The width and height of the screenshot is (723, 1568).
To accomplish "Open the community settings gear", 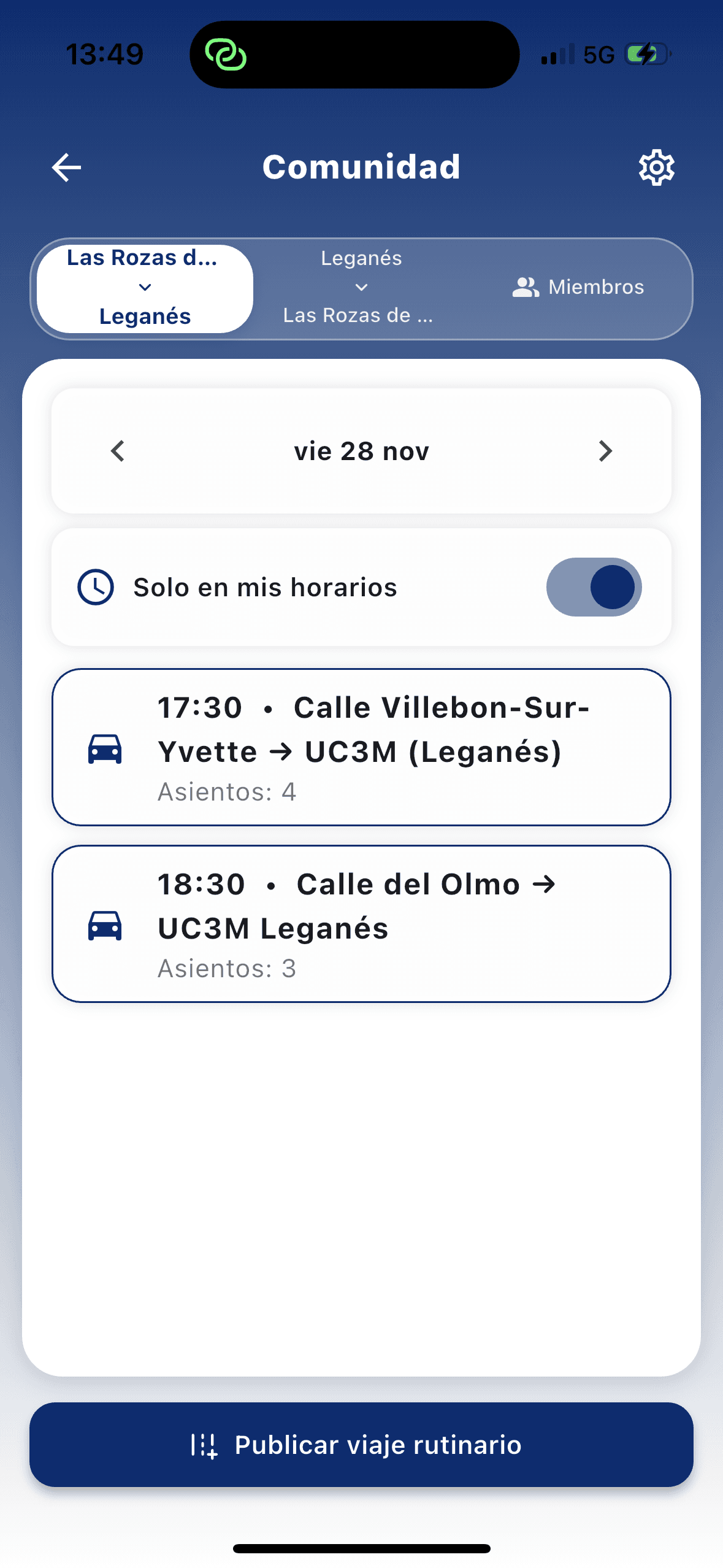I will (x=656, y=166).
